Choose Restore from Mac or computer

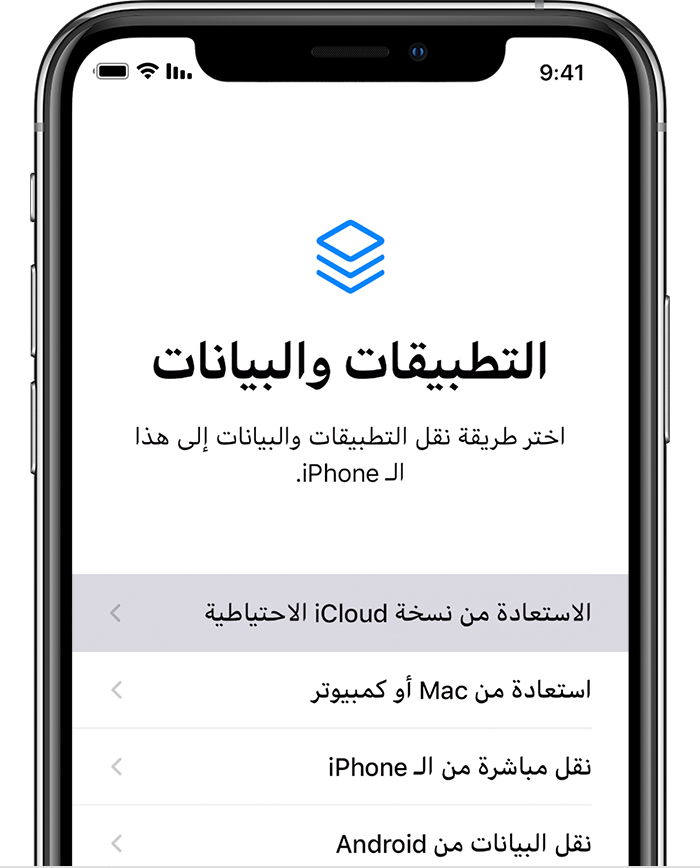(350, 690)
